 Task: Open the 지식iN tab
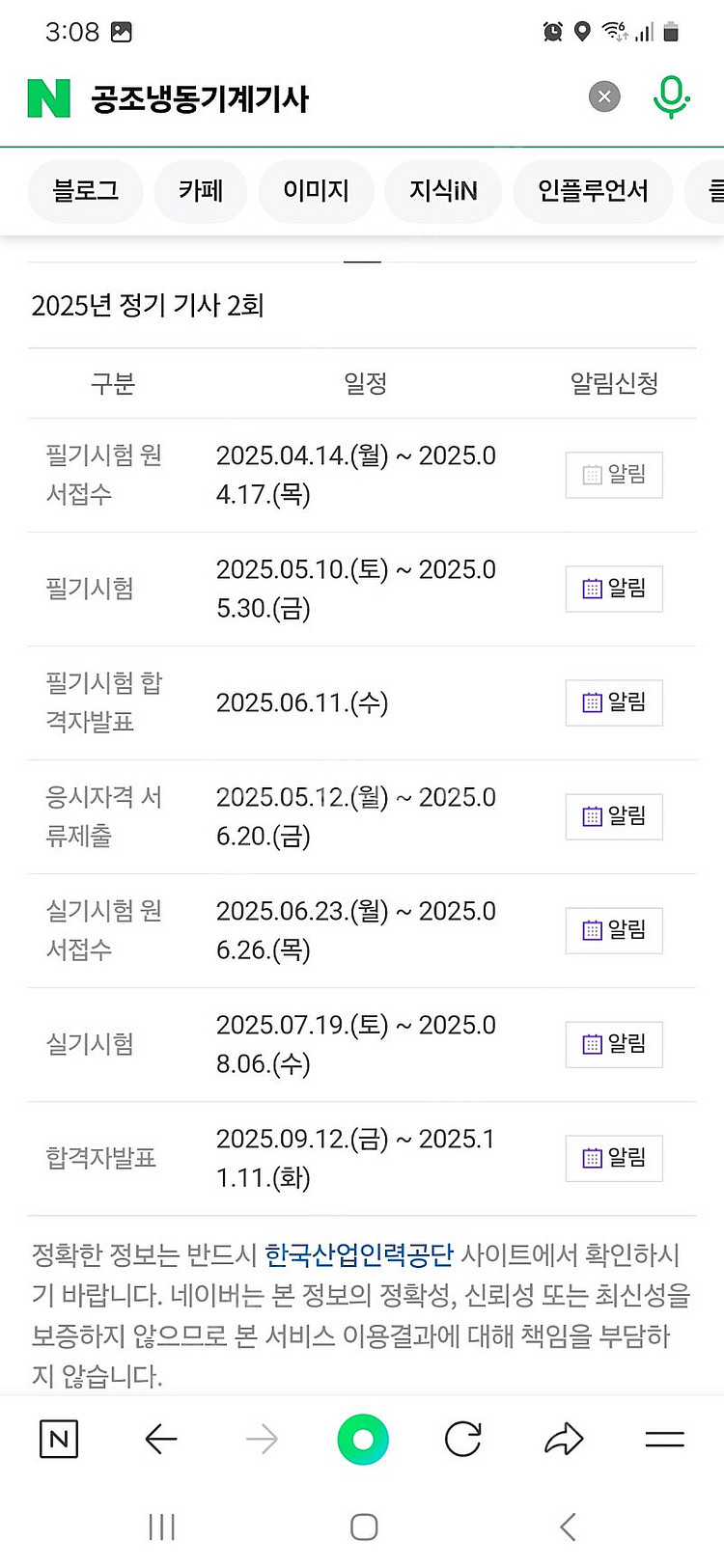click(x=442, y=191)
